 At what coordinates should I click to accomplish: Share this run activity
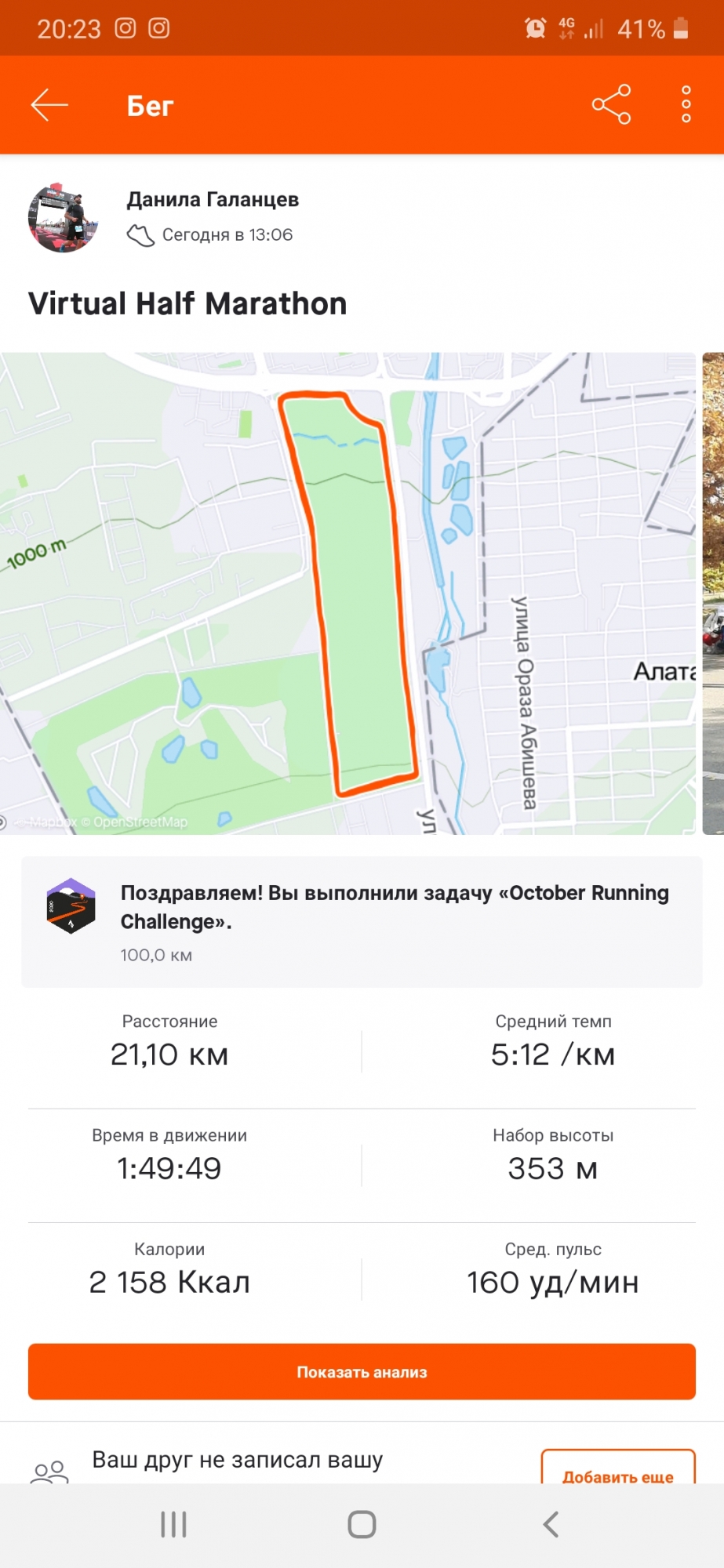pos(611,104)
